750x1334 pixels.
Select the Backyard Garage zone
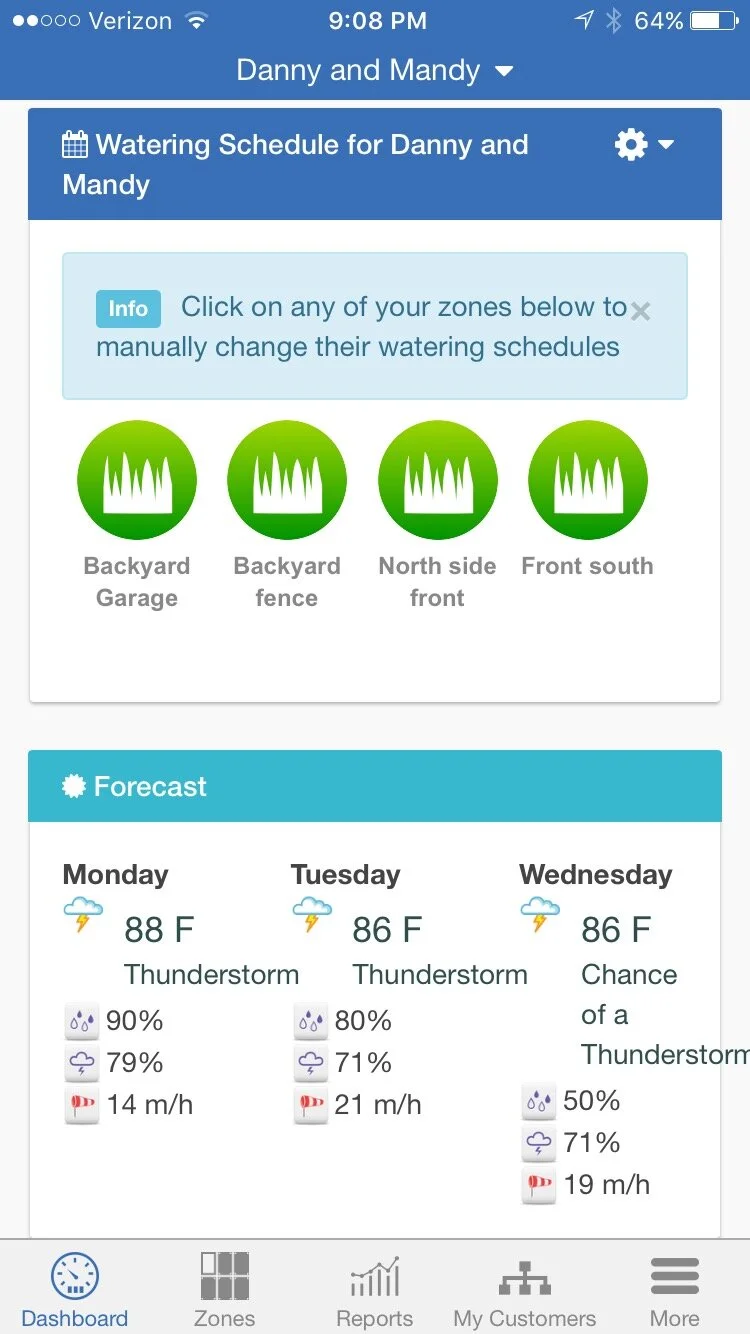pos(137,481)
